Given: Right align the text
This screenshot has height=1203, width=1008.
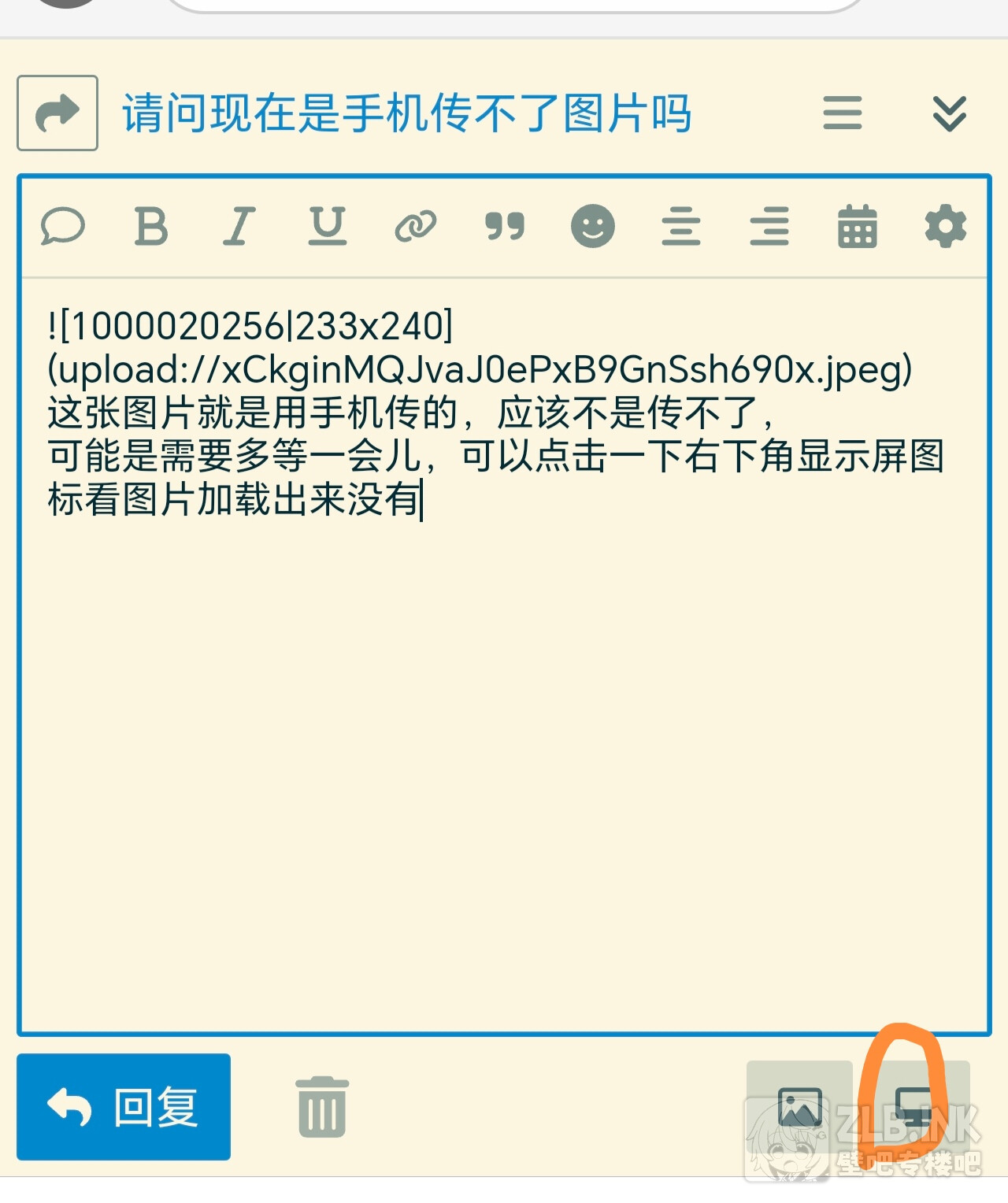Looking at the screenshot, I should 769,227.
